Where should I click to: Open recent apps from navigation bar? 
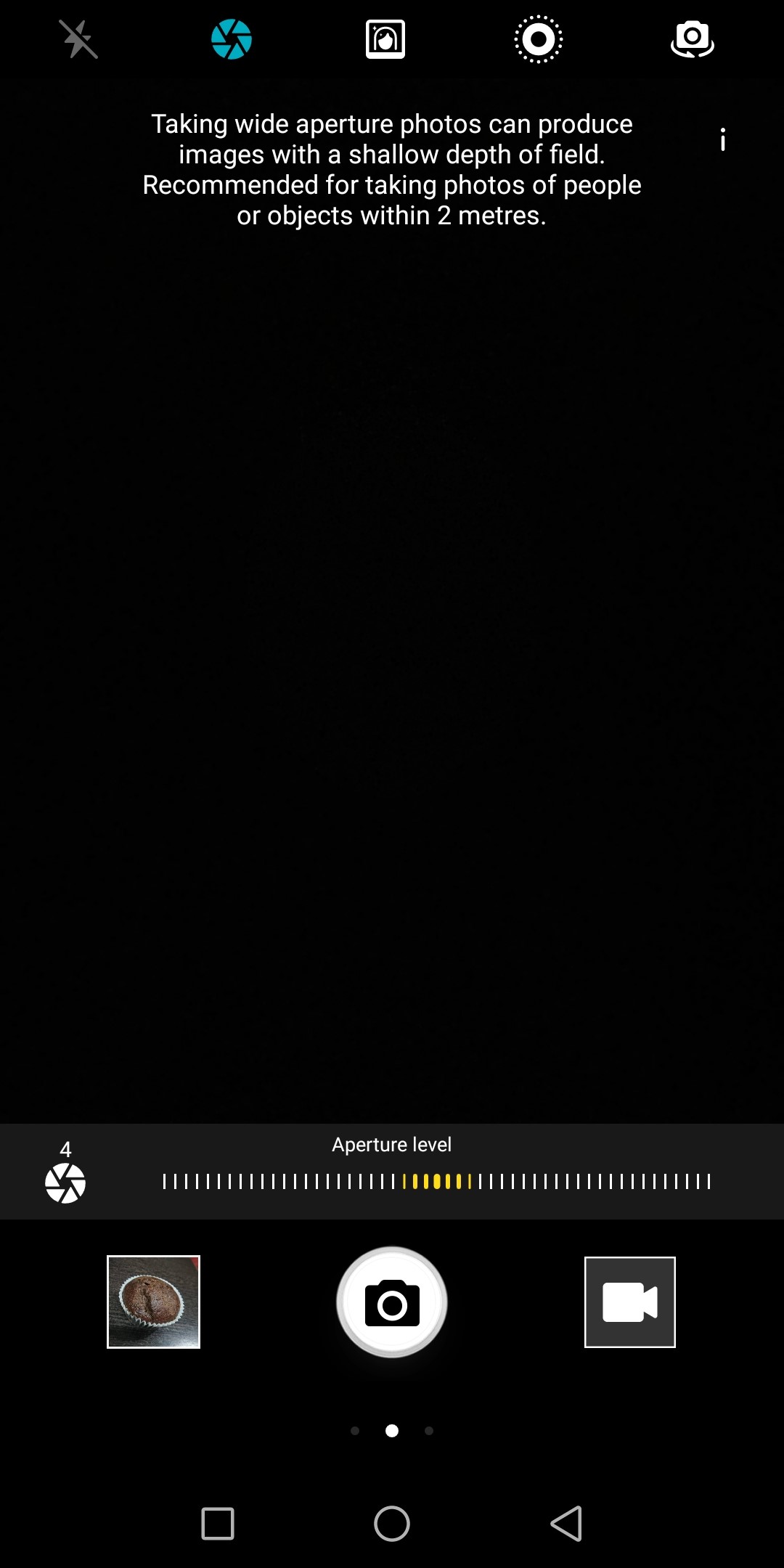pos(218,1523)
